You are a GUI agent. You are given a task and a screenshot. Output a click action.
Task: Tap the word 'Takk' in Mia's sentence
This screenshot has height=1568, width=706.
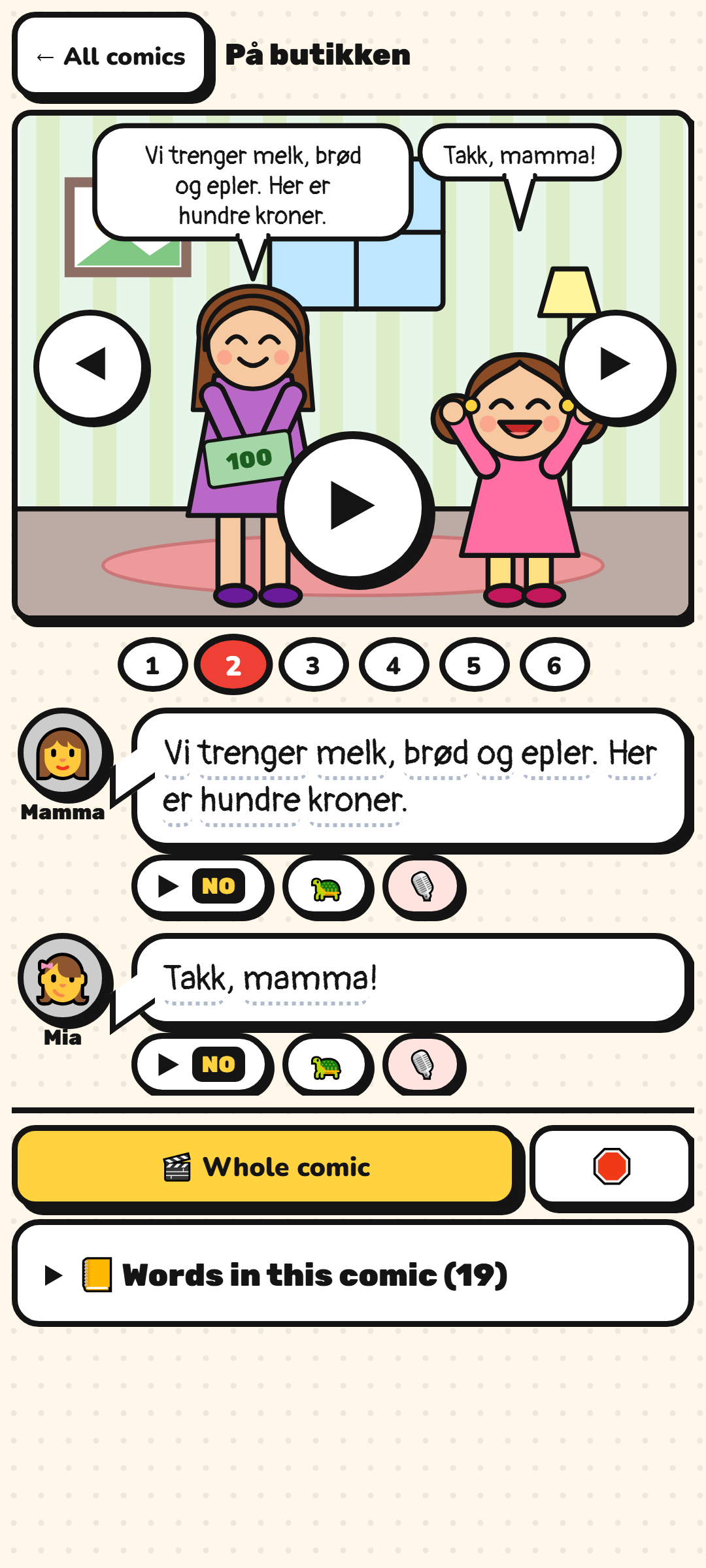point(195,978)
